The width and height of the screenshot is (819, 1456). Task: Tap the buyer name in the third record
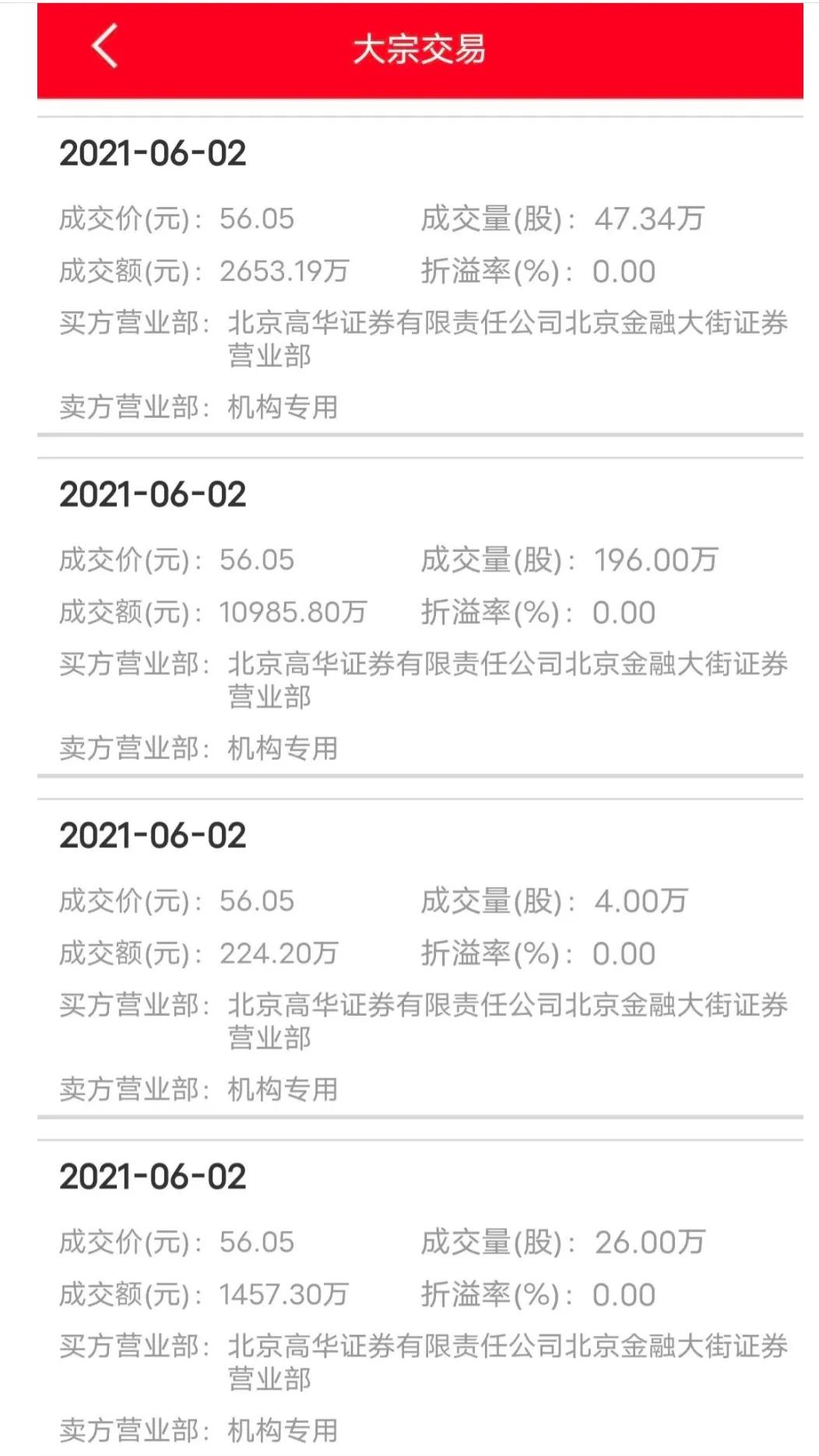(506, 1005)
